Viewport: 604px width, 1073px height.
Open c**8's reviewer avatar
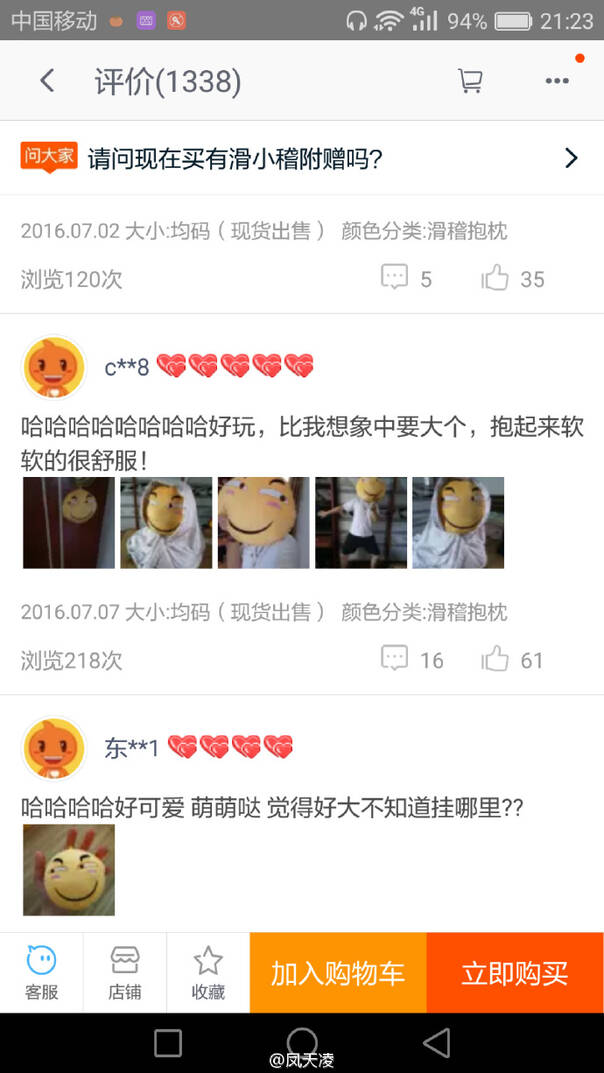[x=54, y=367]
